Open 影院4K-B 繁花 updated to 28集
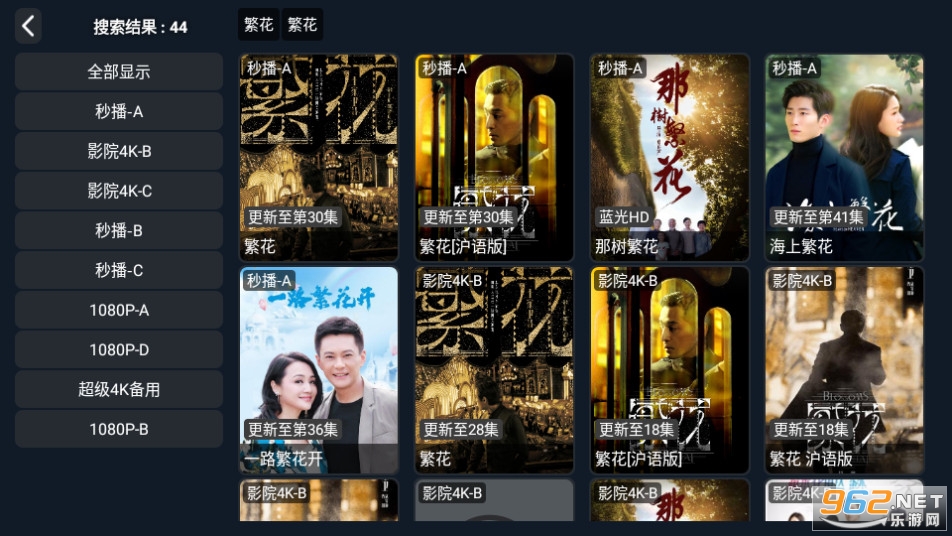 point(494,369)
